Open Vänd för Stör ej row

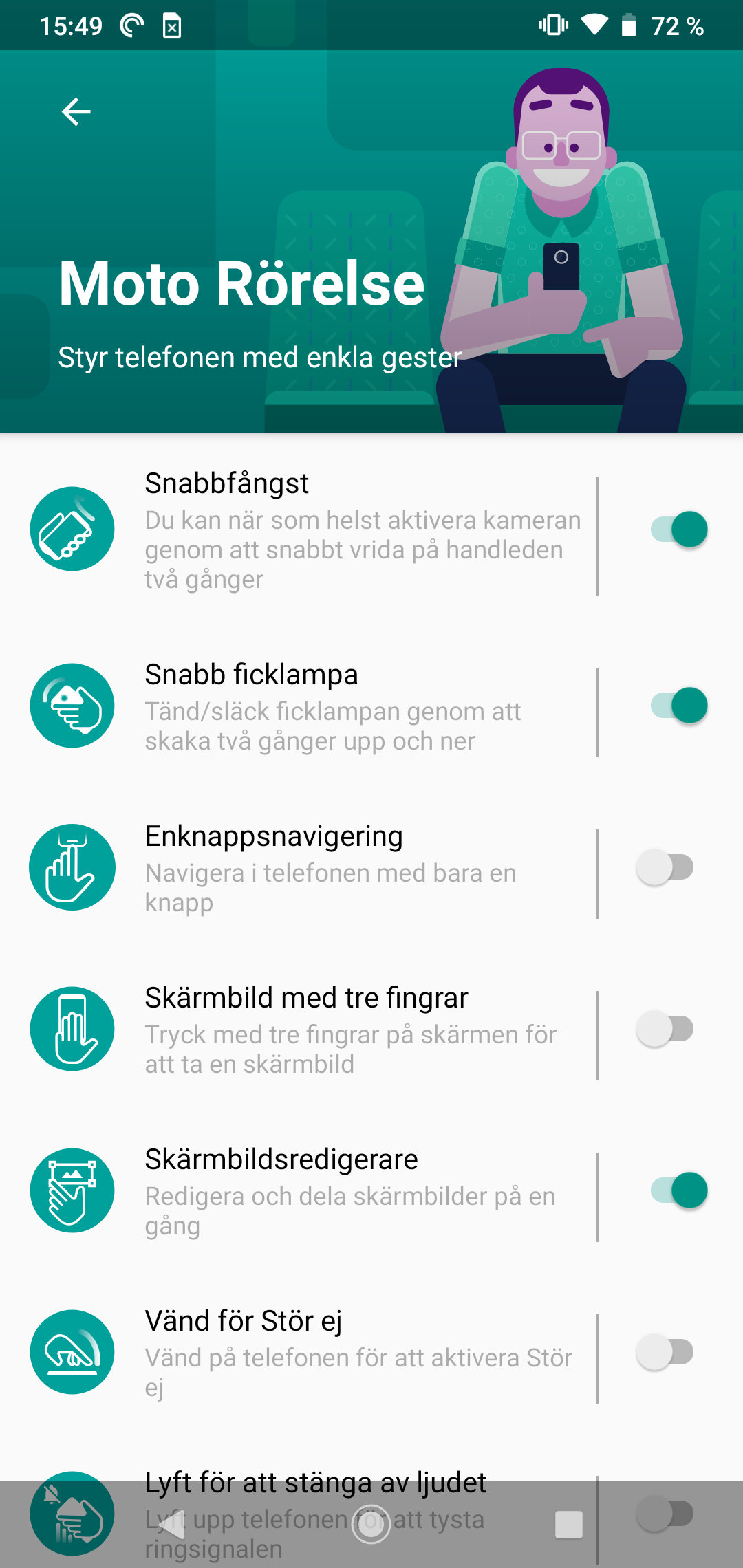(310, 1353)
